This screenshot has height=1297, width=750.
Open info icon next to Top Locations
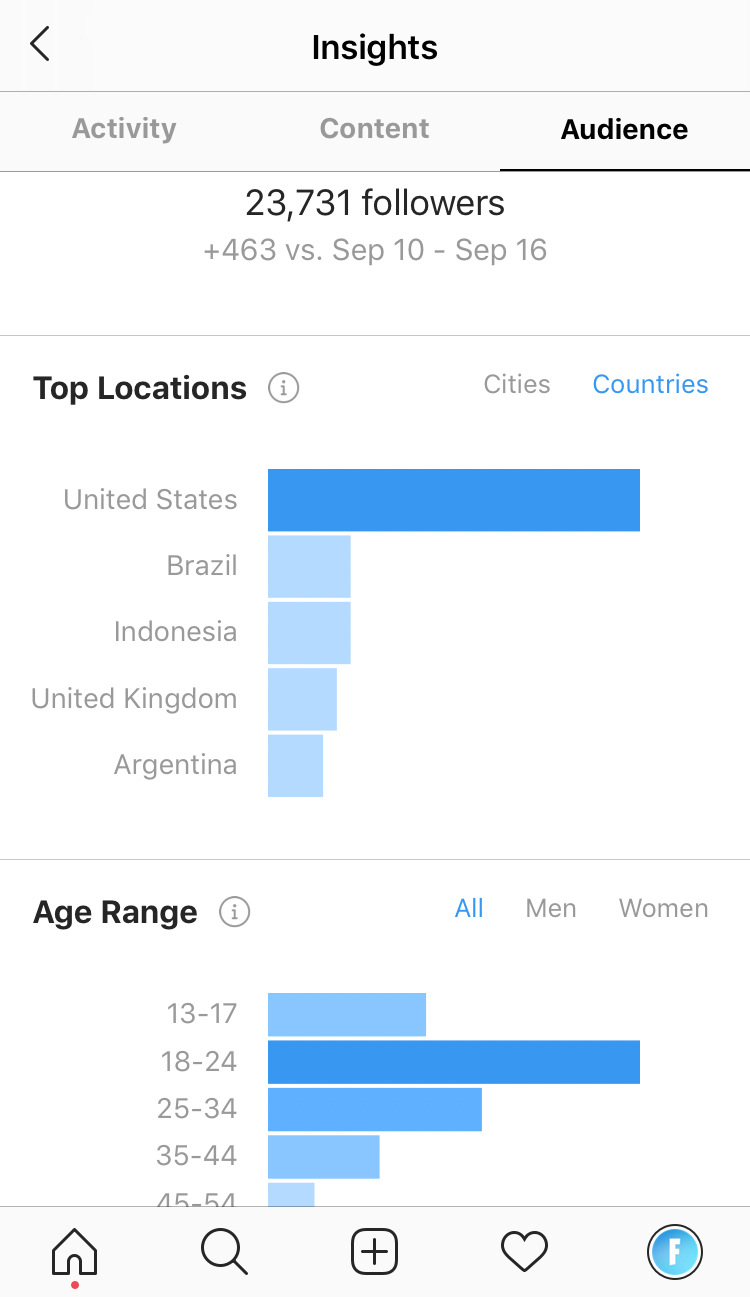tap(284, 387)
